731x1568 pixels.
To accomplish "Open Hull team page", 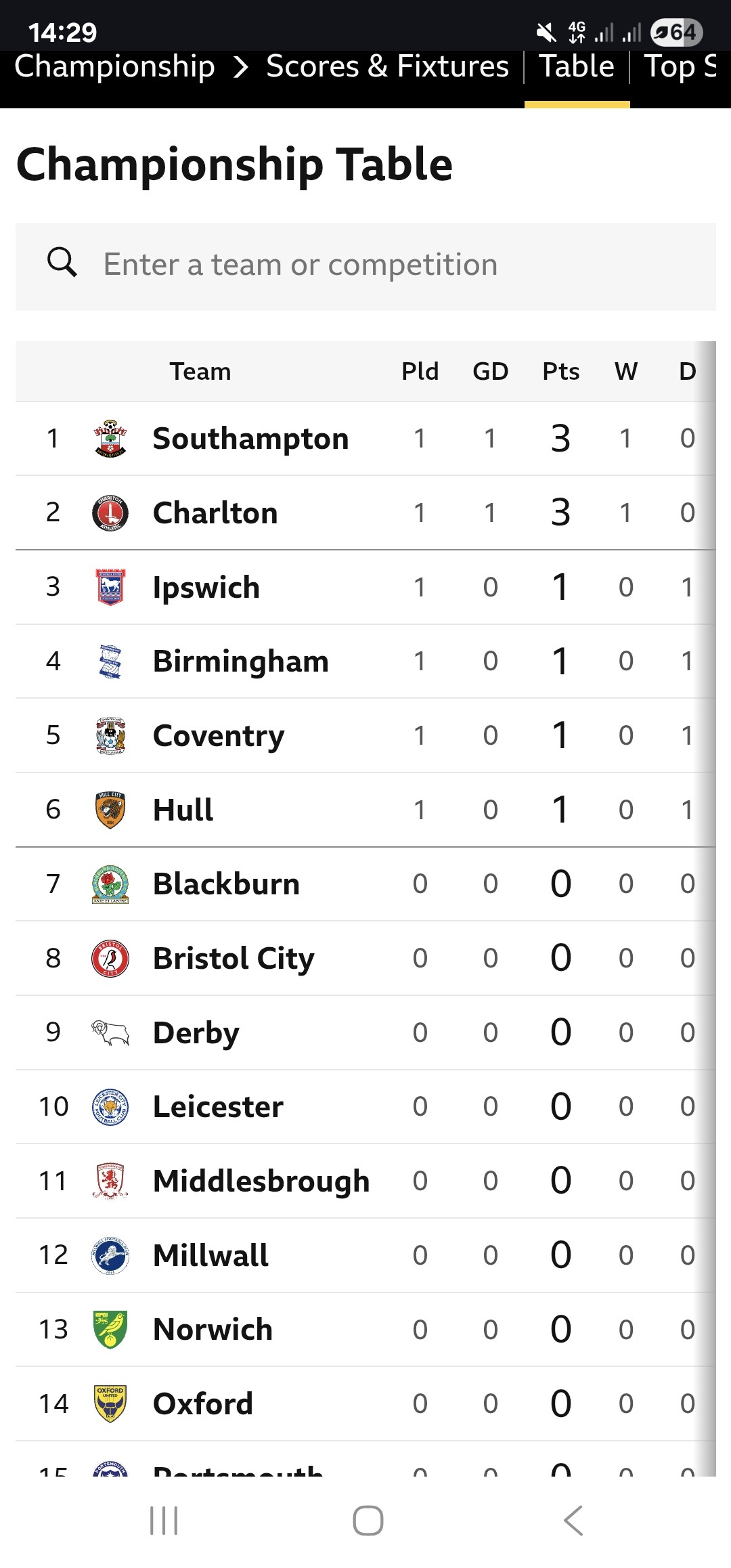I will point(183,810).
